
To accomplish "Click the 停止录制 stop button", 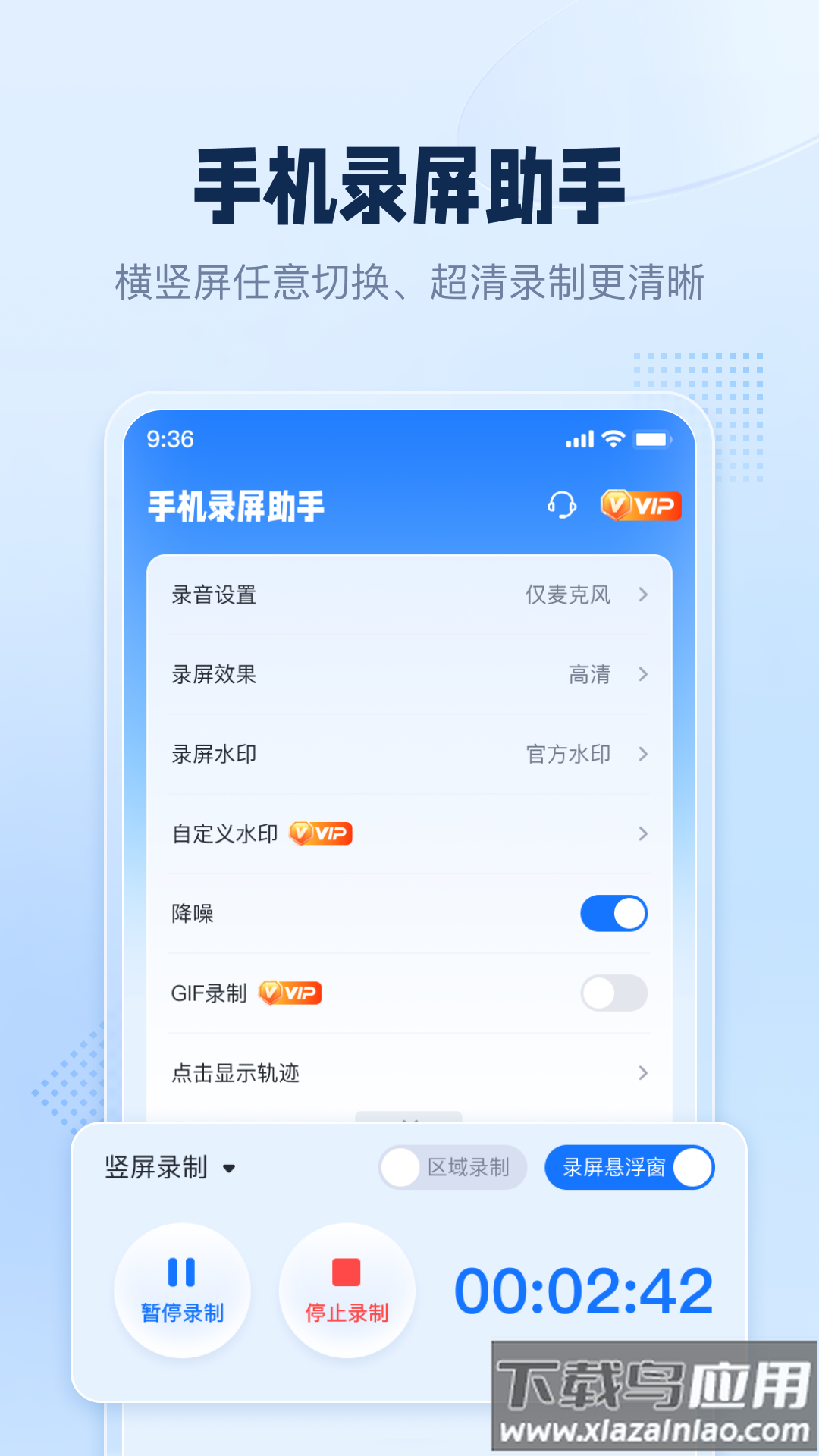I will 346,1291.
